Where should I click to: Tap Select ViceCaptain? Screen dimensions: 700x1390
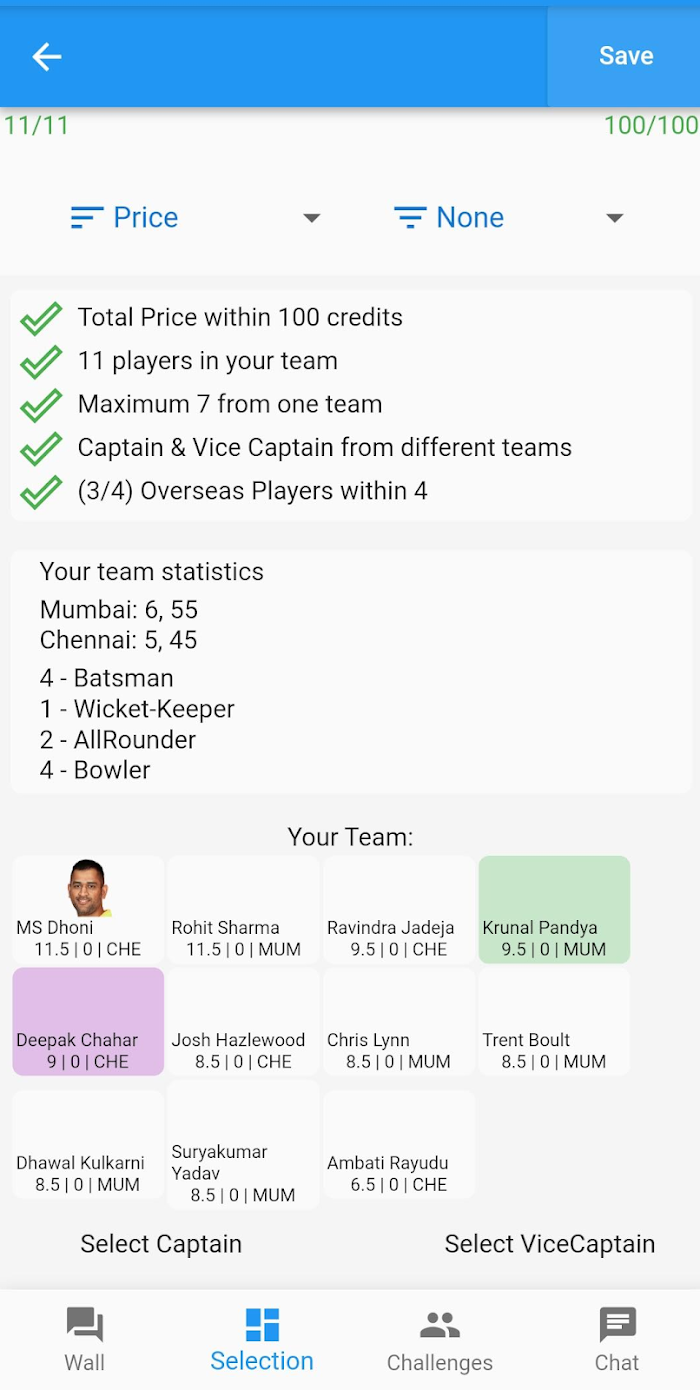550,1244
